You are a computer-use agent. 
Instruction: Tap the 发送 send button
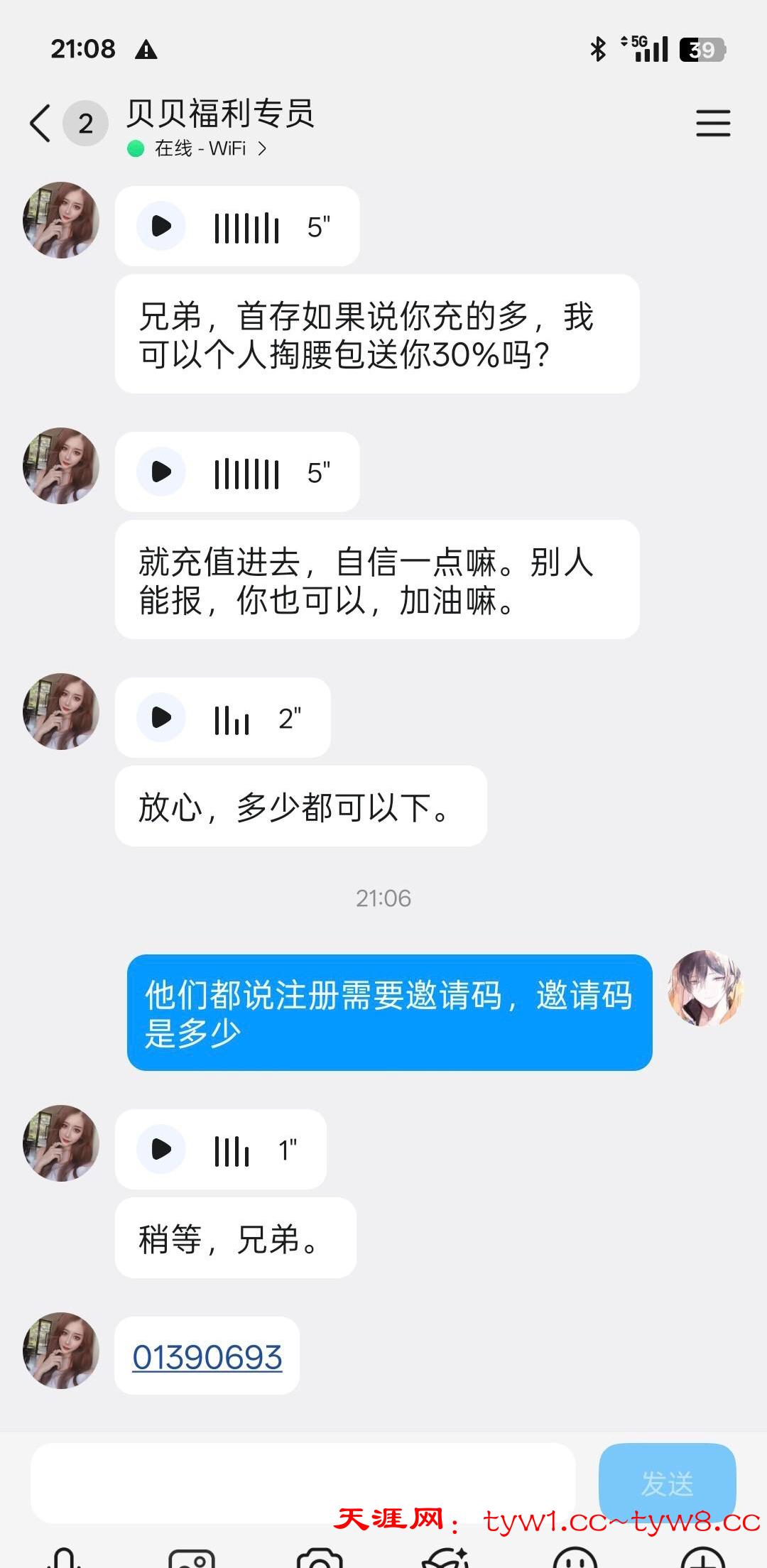tap(667, 1483)
